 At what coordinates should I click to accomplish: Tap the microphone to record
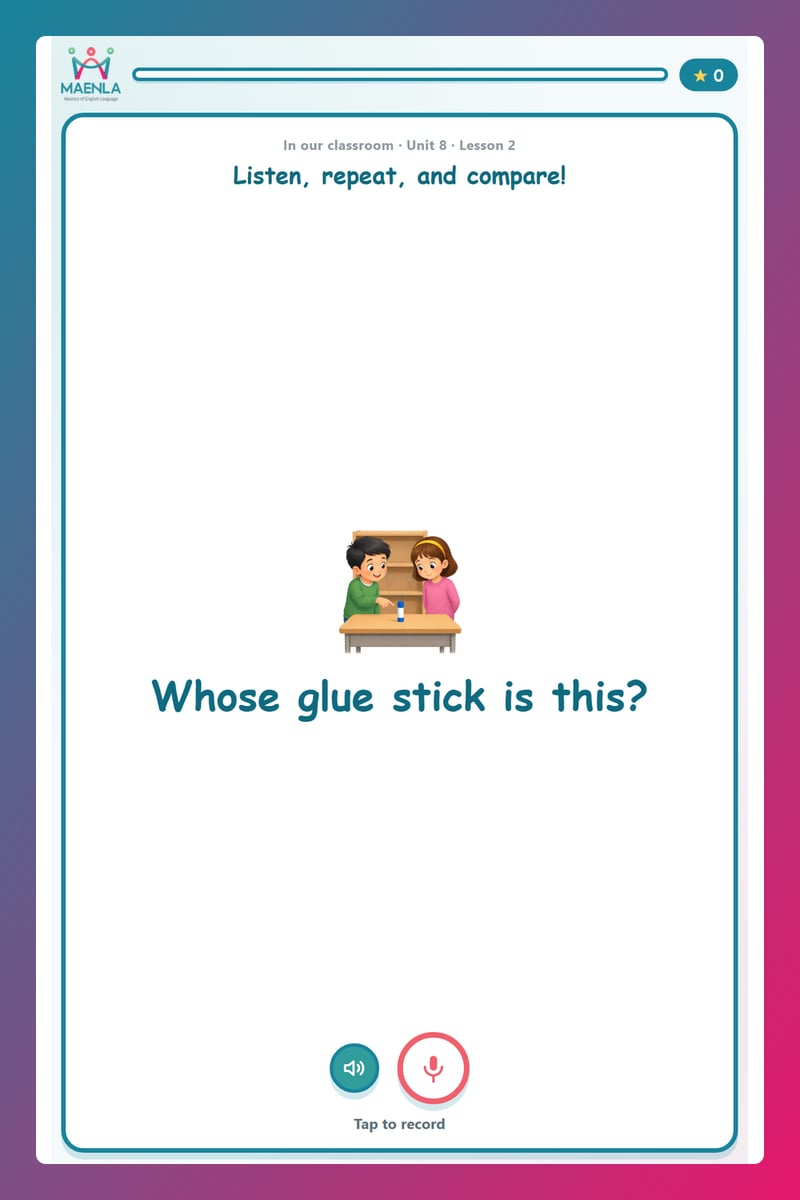pyautogui.click(x=433, y=1068)
